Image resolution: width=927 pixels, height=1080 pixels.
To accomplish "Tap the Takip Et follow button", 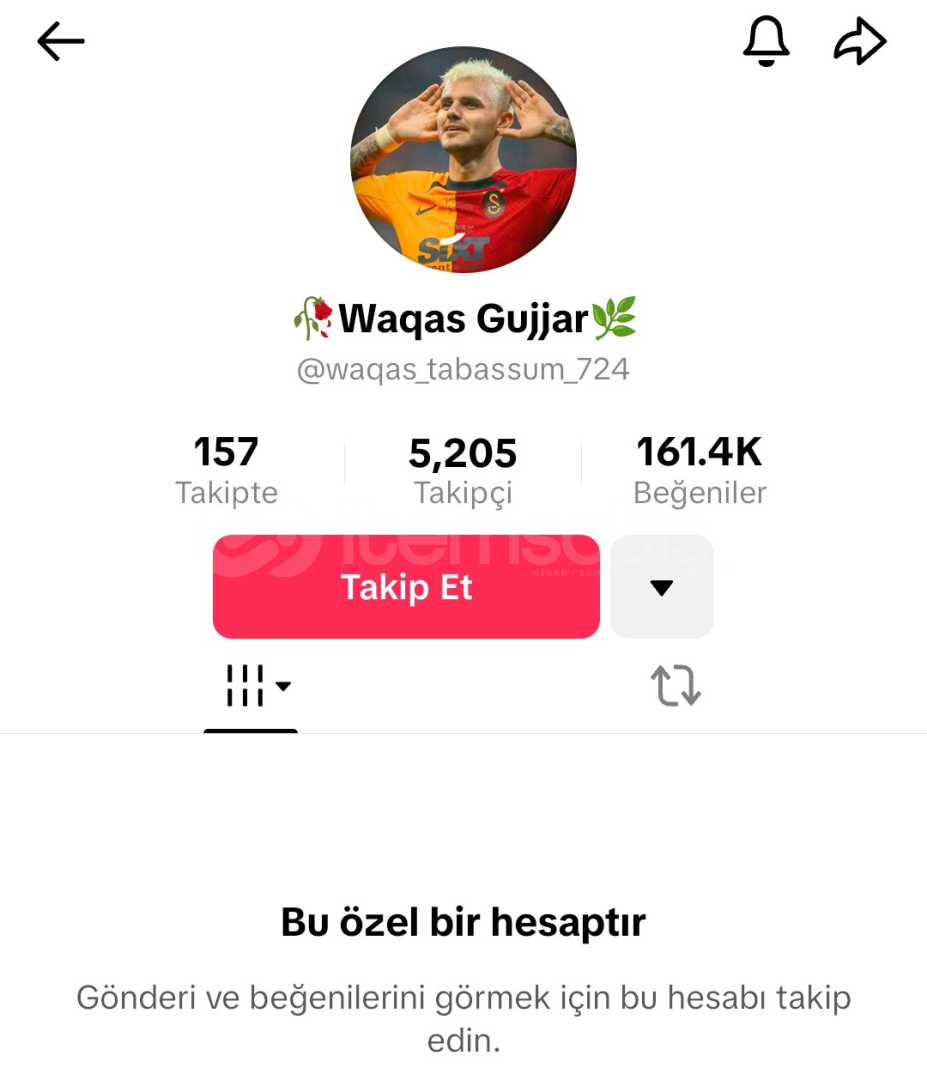I will coord(406,588).
